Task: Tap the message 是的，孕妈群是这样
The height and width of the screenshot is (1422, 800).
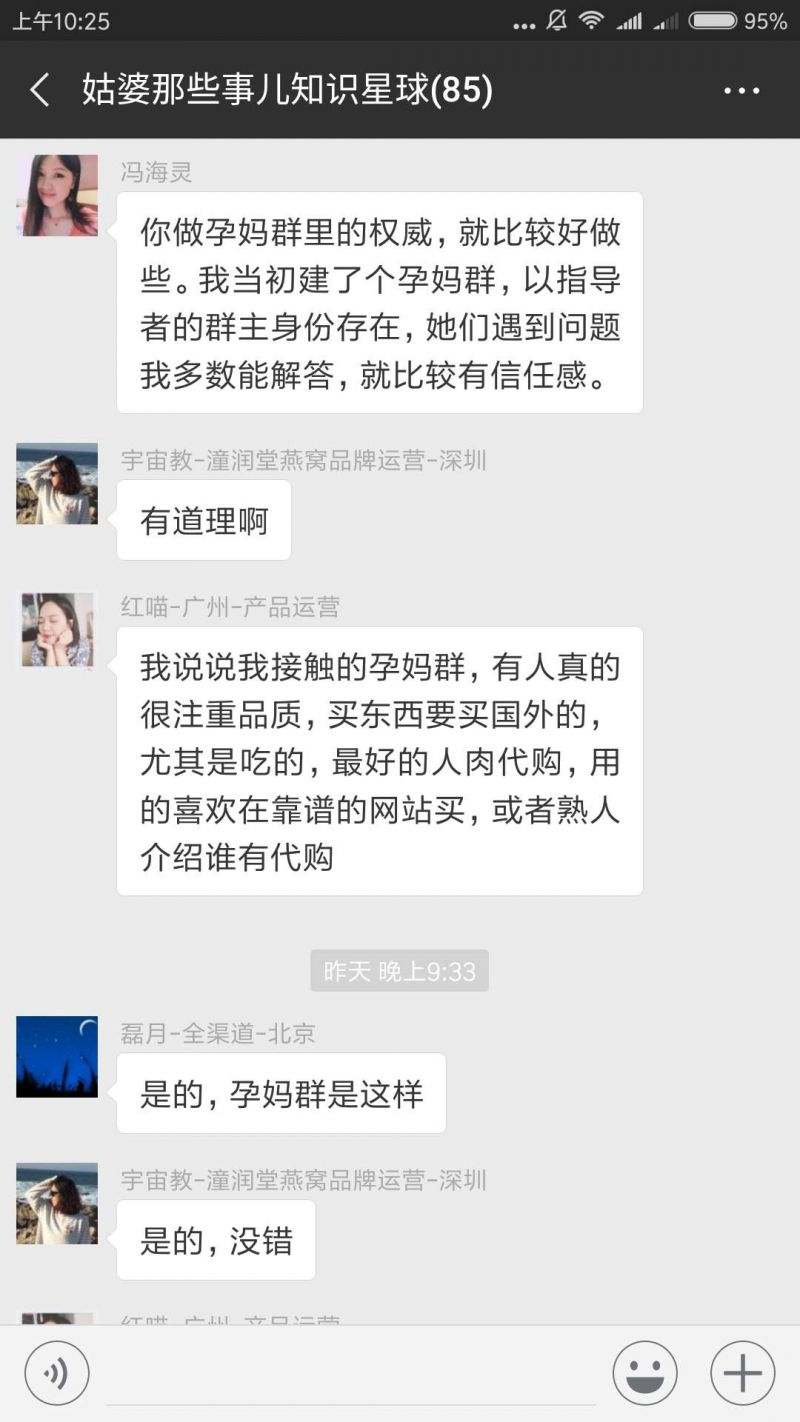Action: (x=281, y=1093)
